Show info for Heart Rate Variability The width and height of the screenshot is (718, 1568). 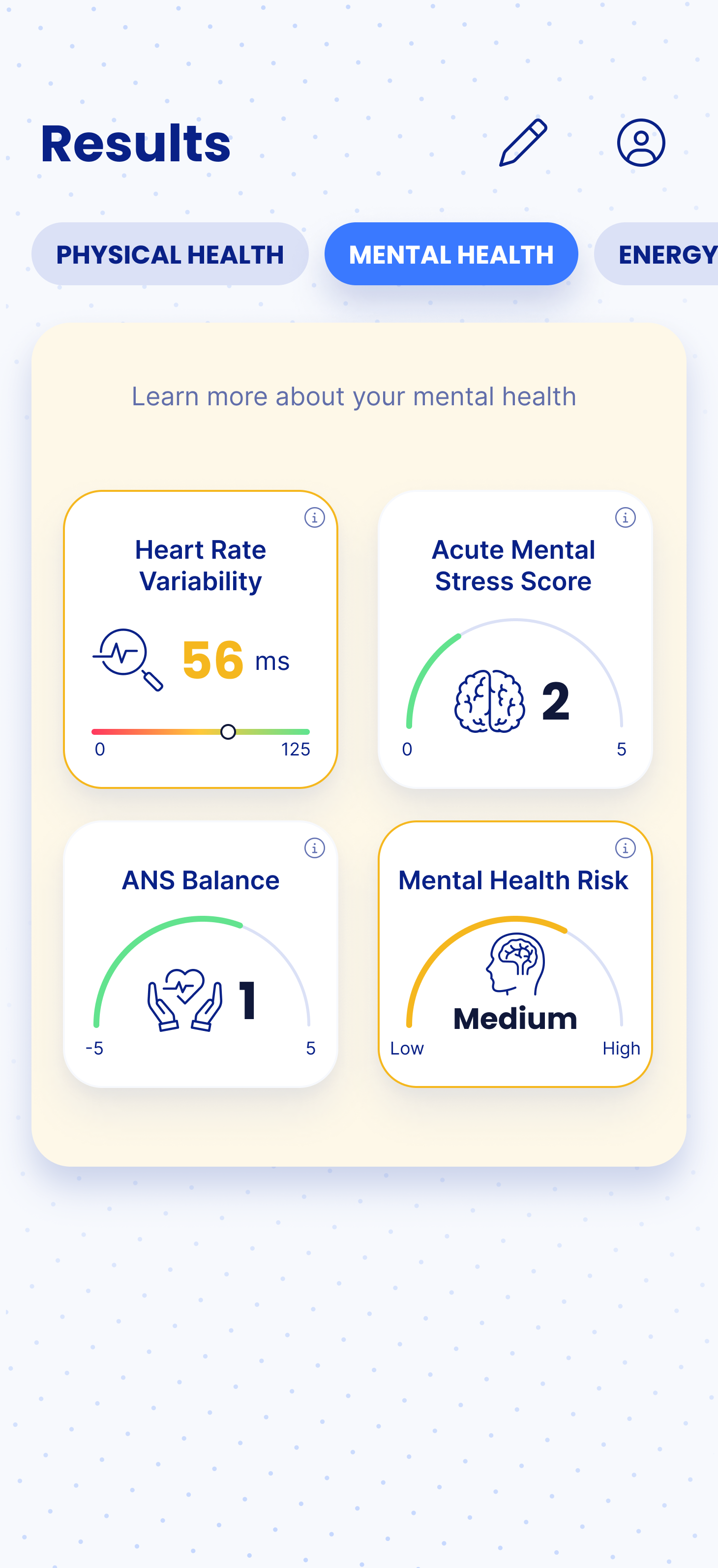point(315,518)
